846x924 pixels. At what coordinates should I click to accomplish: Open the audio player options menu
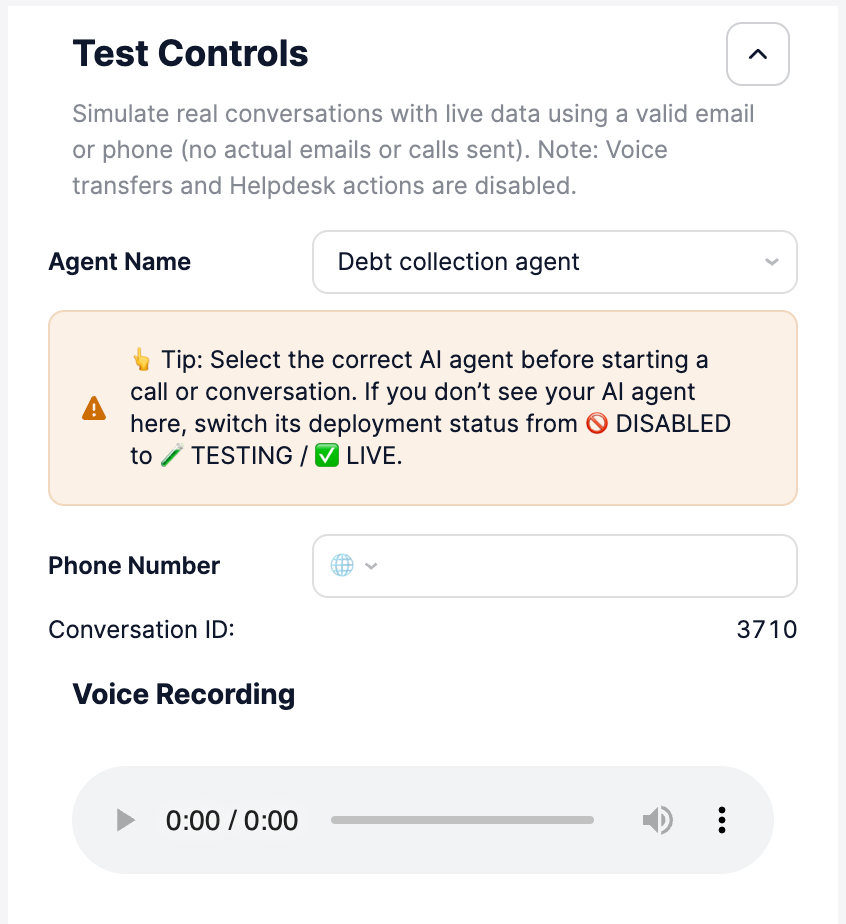(721, 821)
